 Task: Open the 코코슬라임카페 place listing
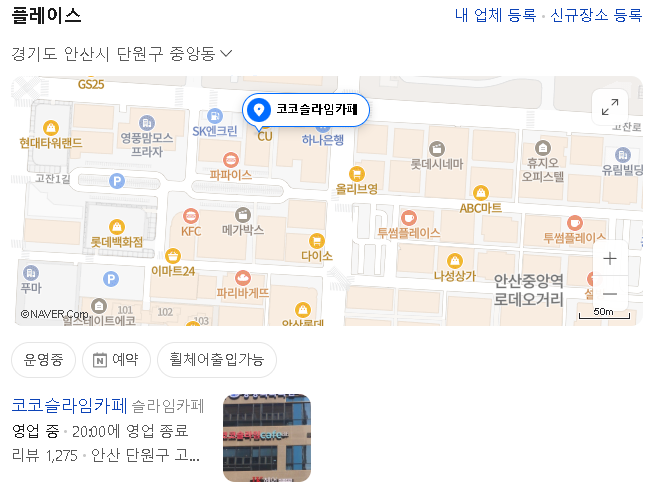click(69, 406)
